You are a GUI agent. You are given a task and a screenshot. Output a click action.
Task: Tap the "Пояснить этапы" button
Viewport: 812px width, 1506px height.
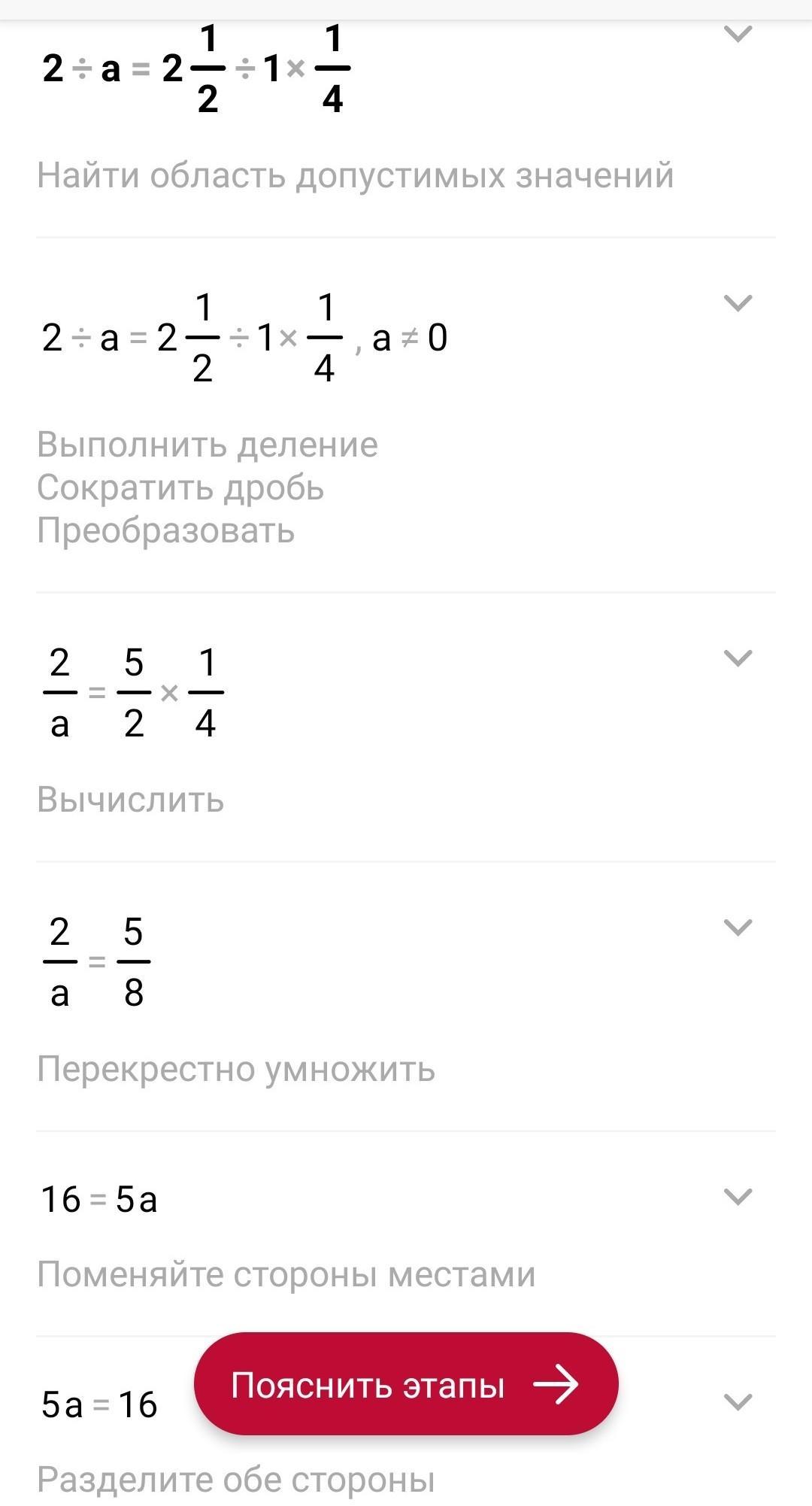pyautogui.click(x=406, y=1385)
